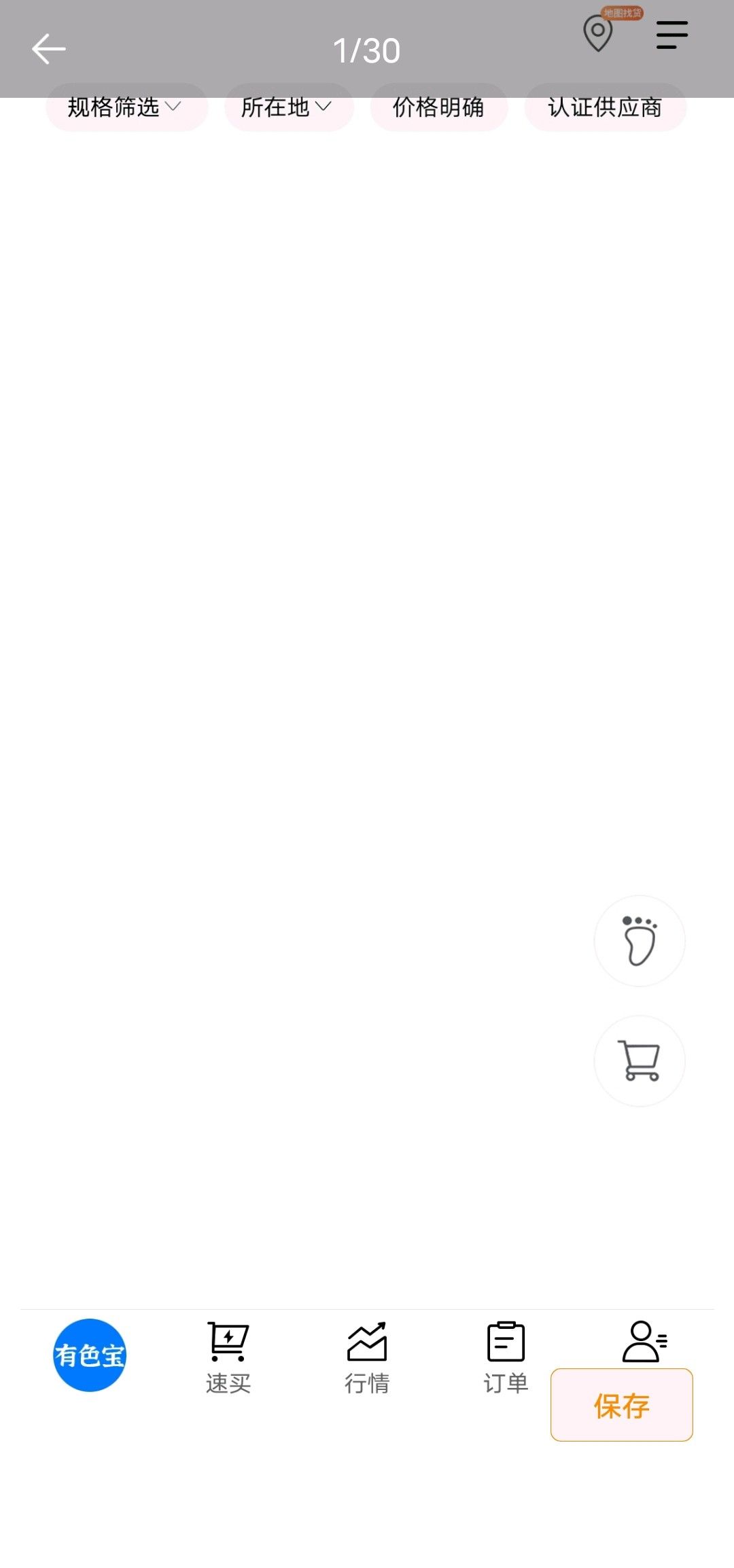Select the 认证供应商 filter chip
734x1568 pixels.
pyautogui.click(x=606, y=107)
